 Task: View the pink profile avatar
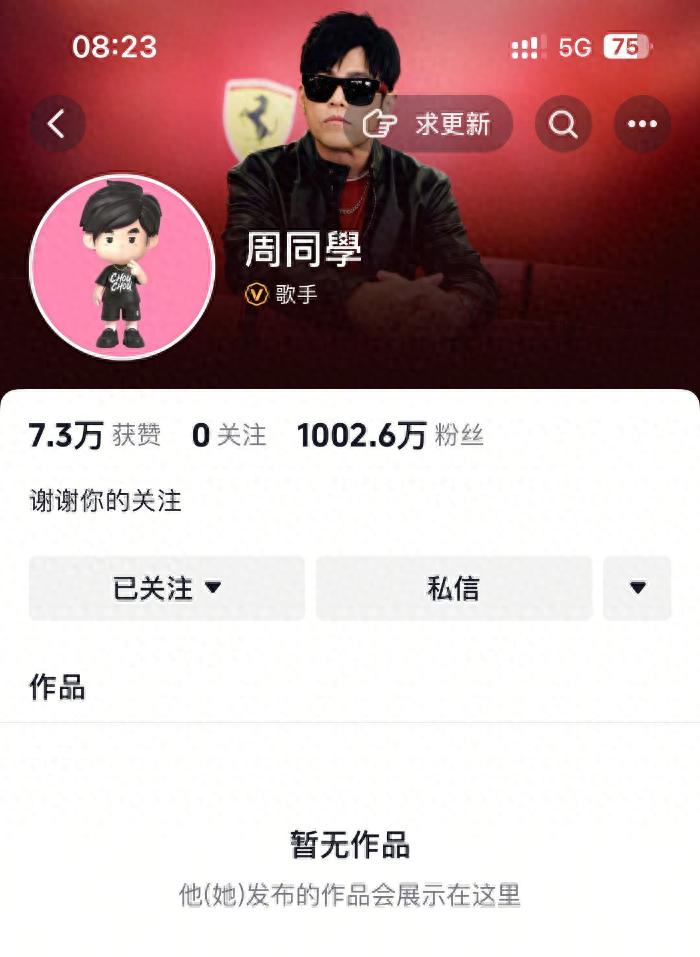pos(122,267)
